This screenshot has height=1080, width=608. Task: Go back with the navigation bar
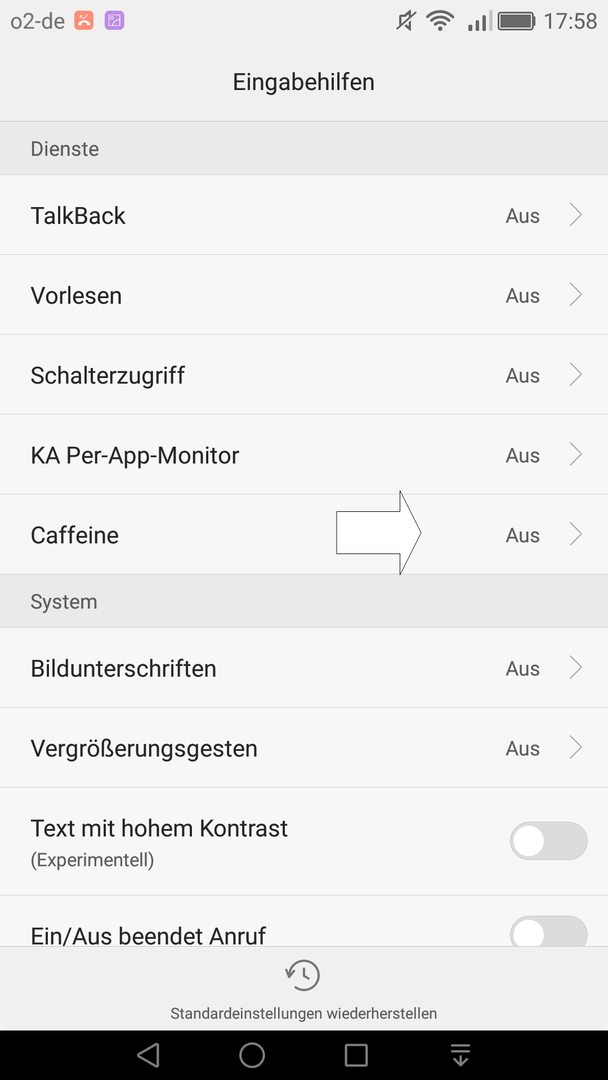(147, 1055)
